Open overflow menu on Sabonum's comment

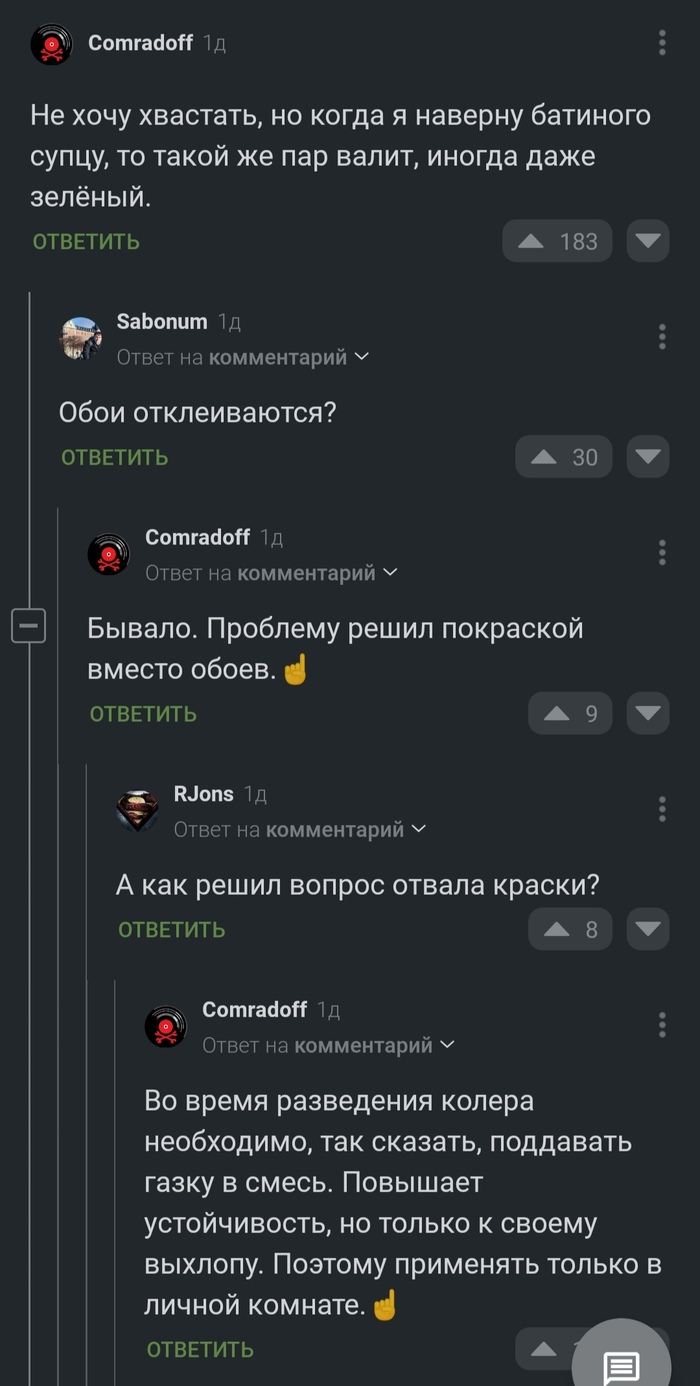662,337
